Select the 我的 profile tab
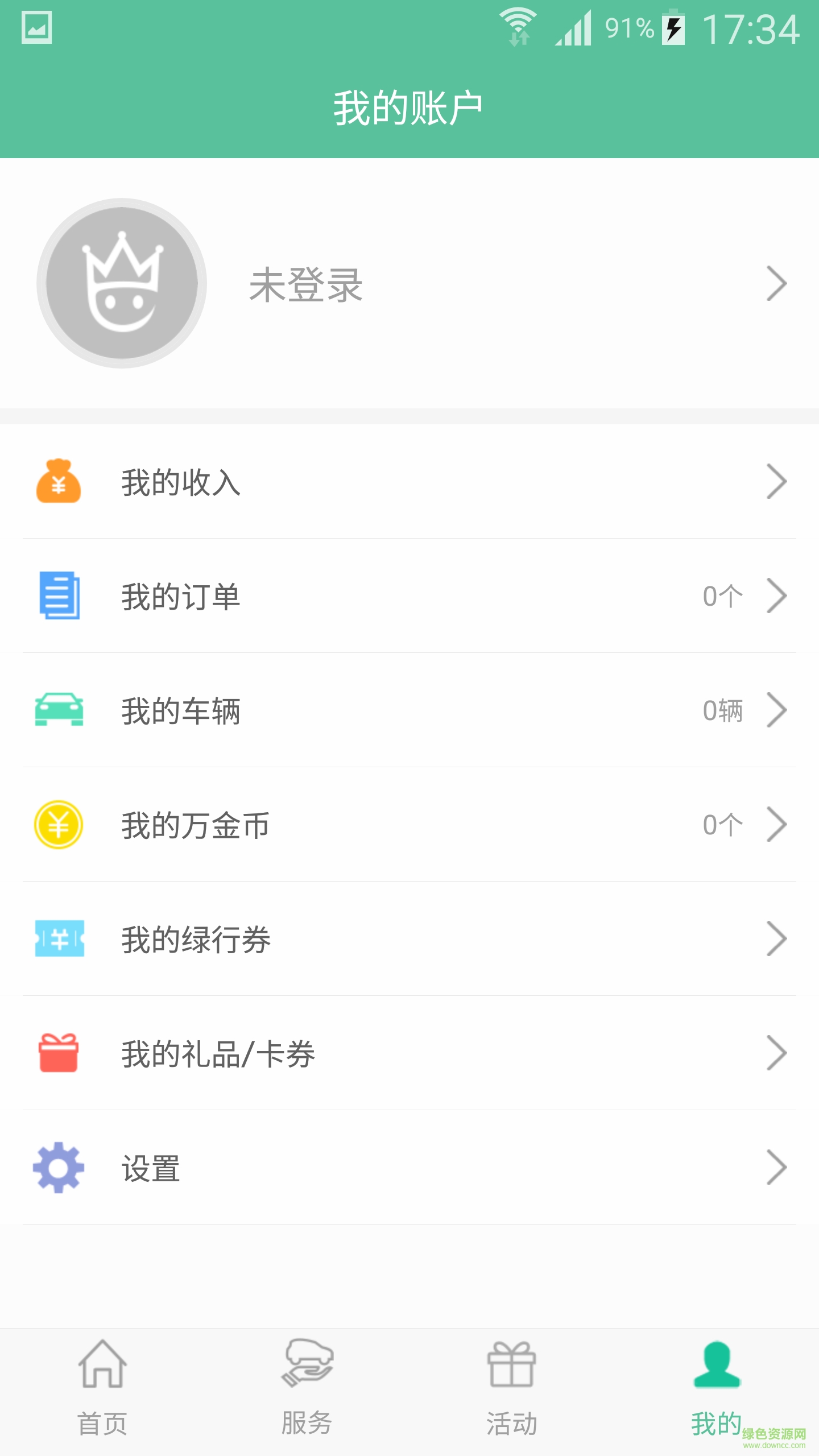 pos(718,1388)
